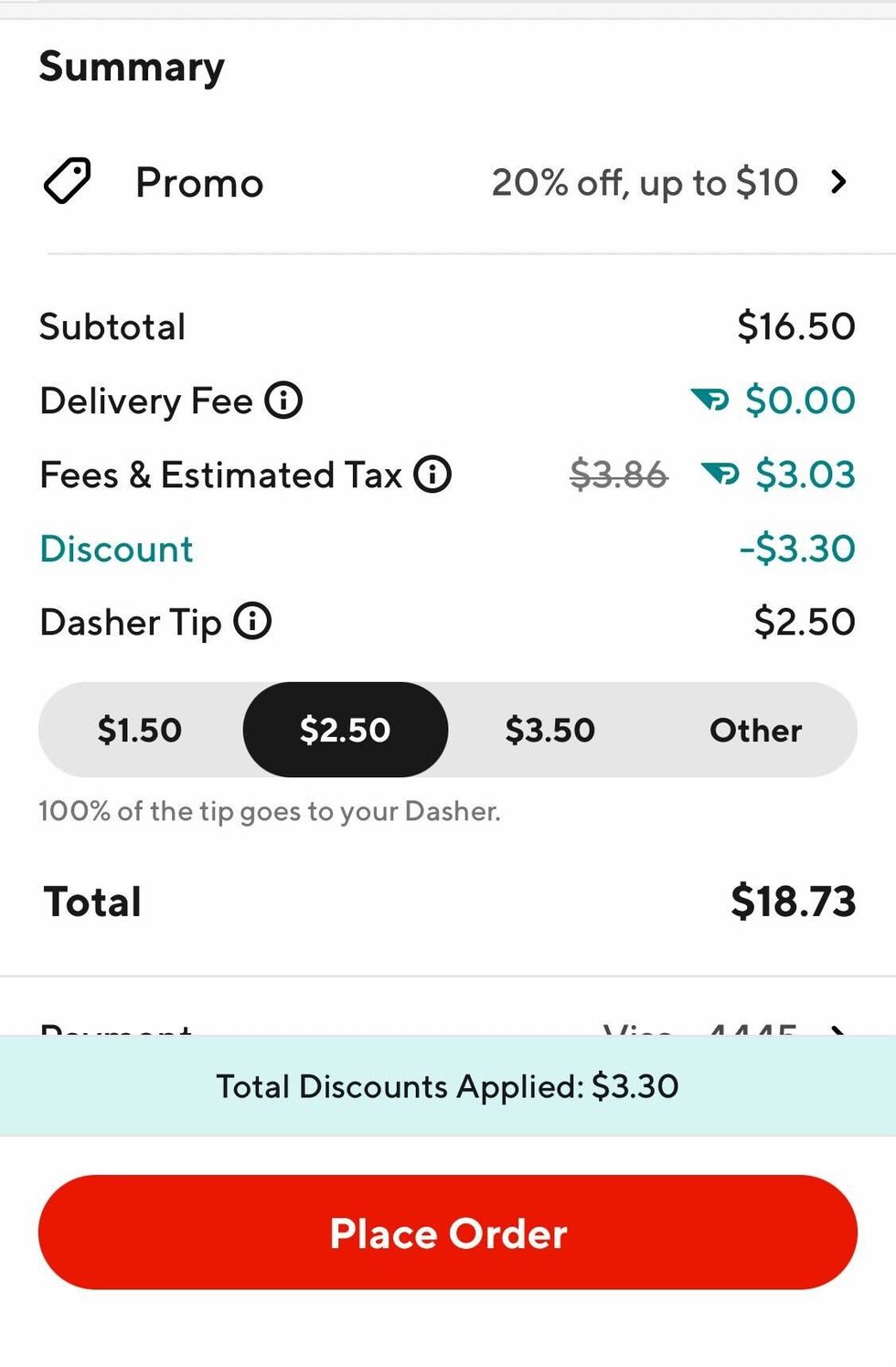Click the DashPass icon beside the $3.03 fees

click(x=721, y=474)
